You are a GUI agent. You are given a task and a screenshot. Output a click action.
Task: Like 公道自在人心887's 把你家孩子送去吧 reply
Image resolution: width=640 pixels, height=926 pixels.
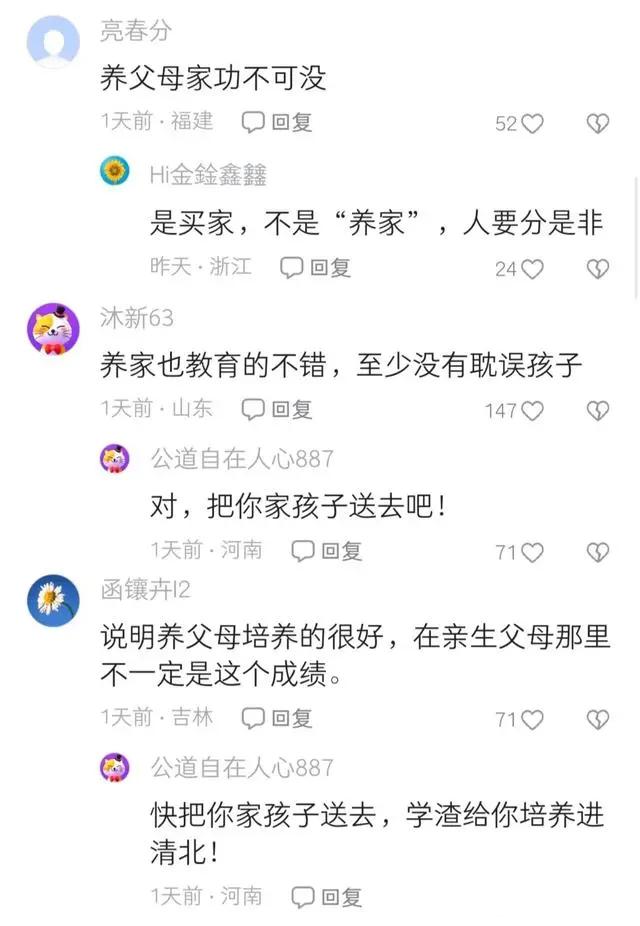click(x=533, y=552)
